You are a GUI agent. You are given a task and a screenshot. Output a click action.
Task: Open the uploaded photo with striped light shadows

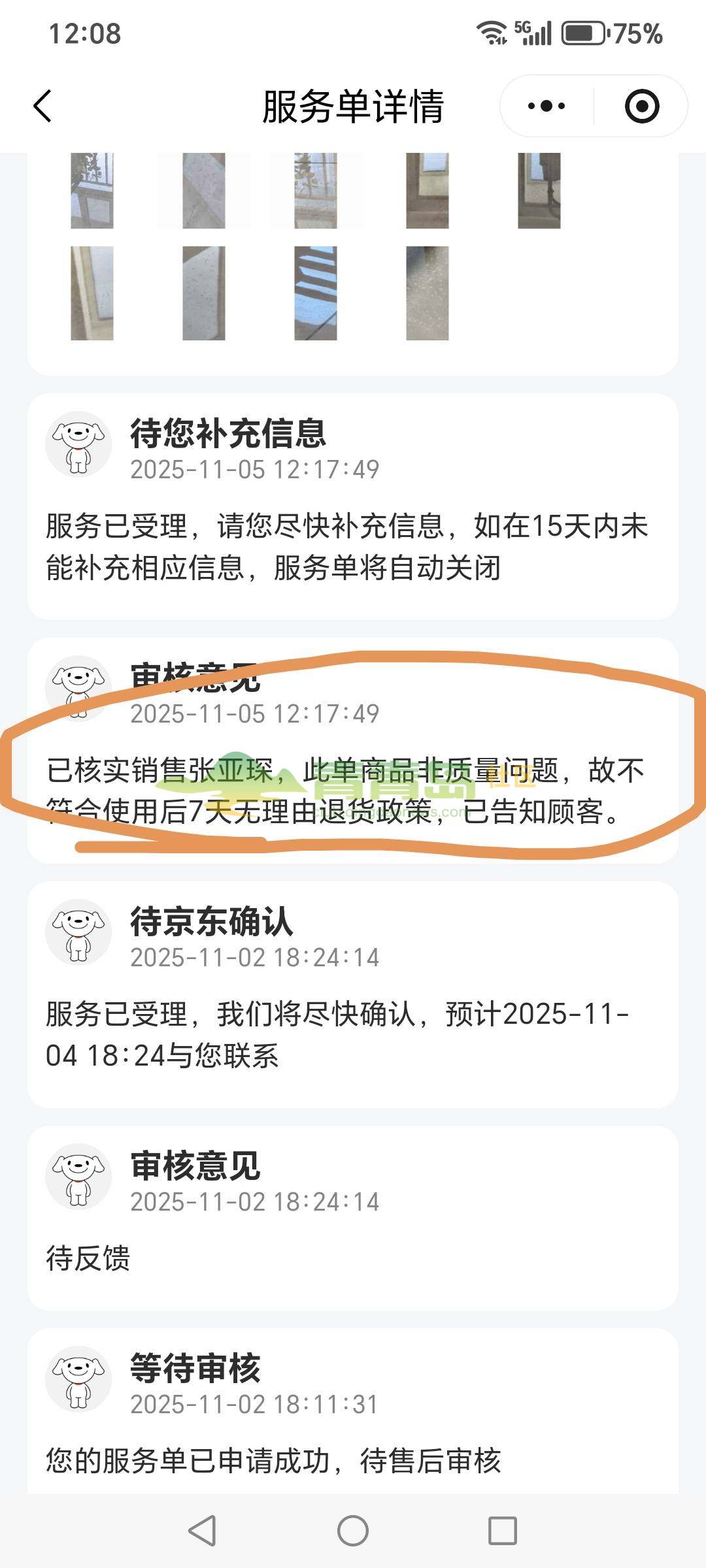point(316,293)
